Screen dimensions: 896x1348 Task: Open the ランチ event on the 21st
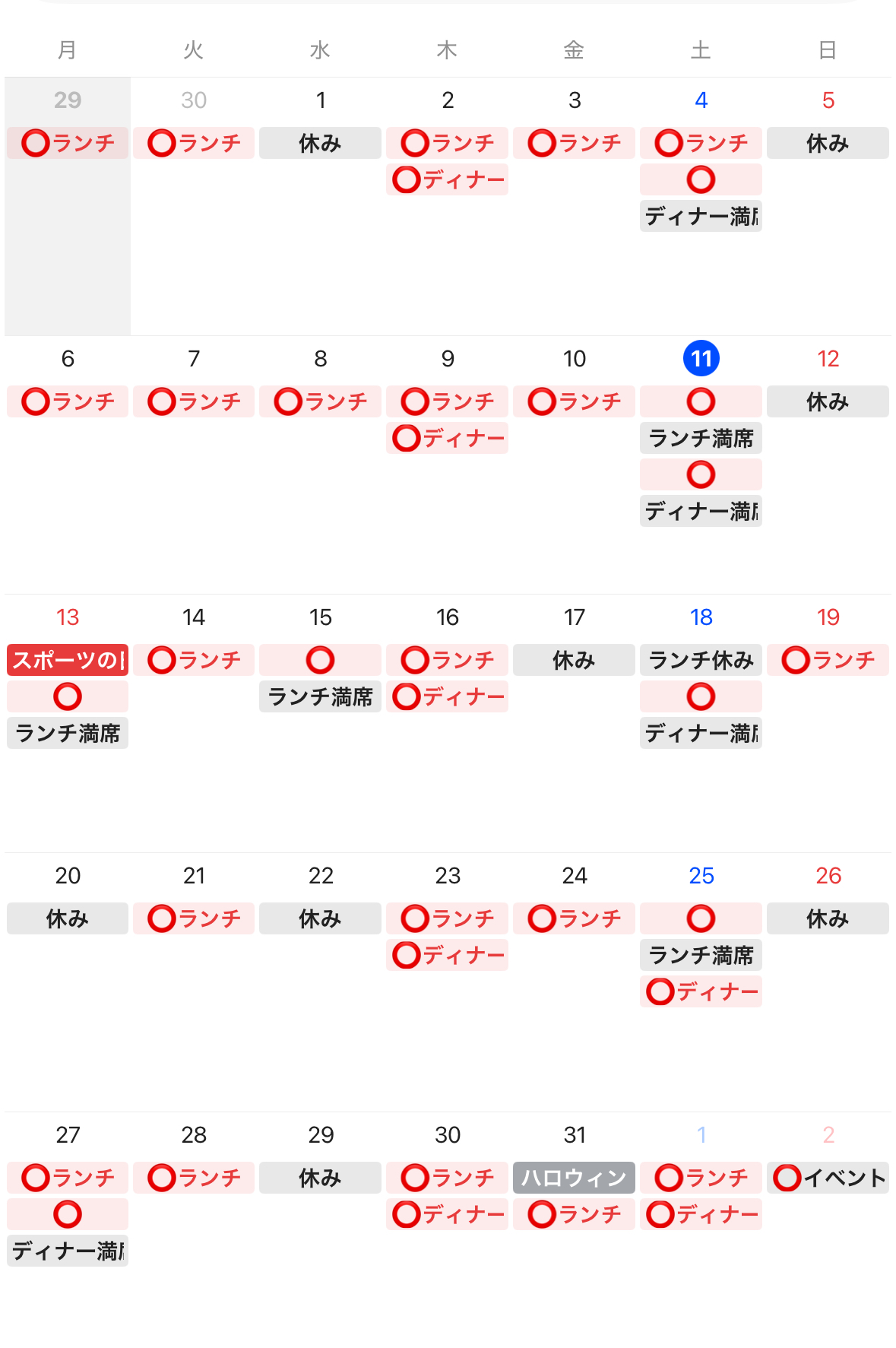click(x=194, y=918)
